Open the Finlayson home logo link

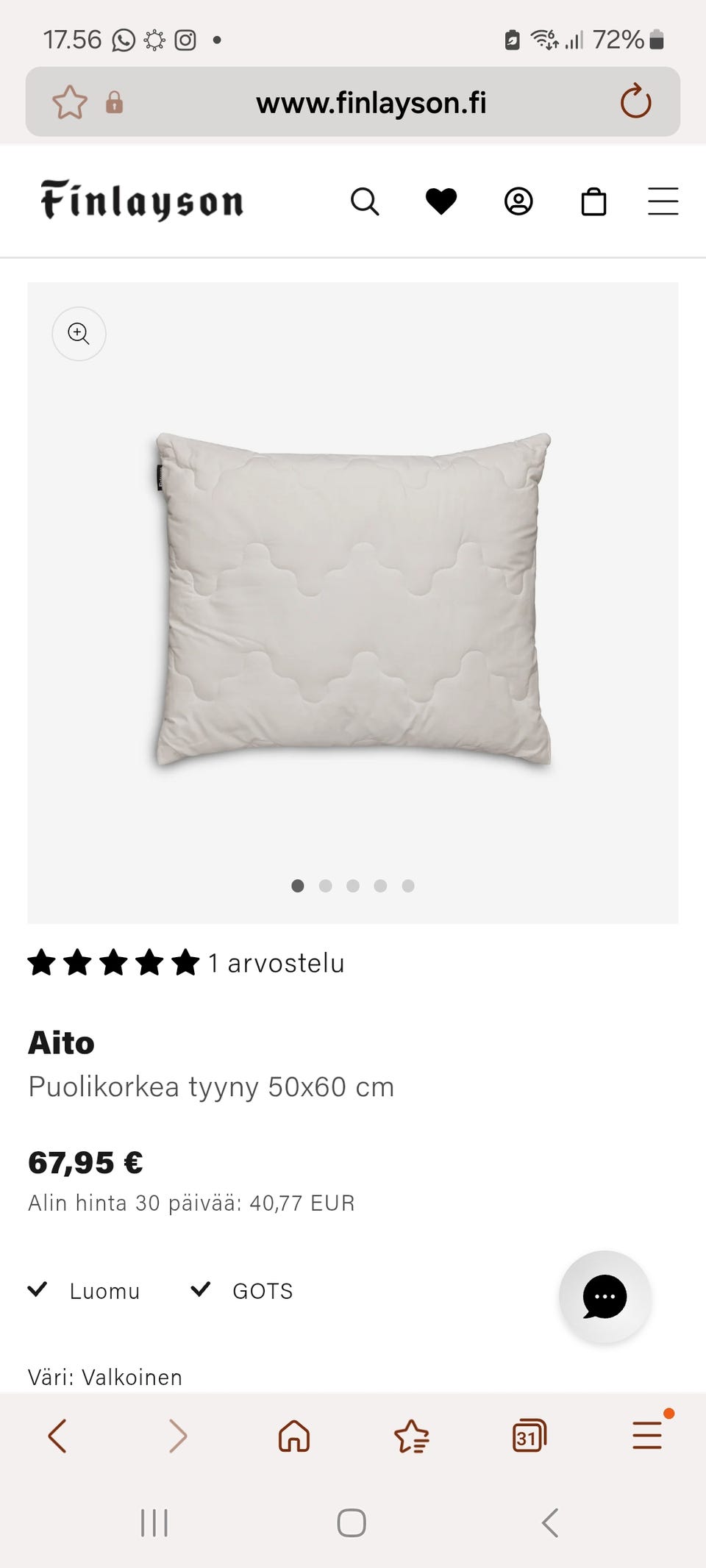tap(142, 201)
